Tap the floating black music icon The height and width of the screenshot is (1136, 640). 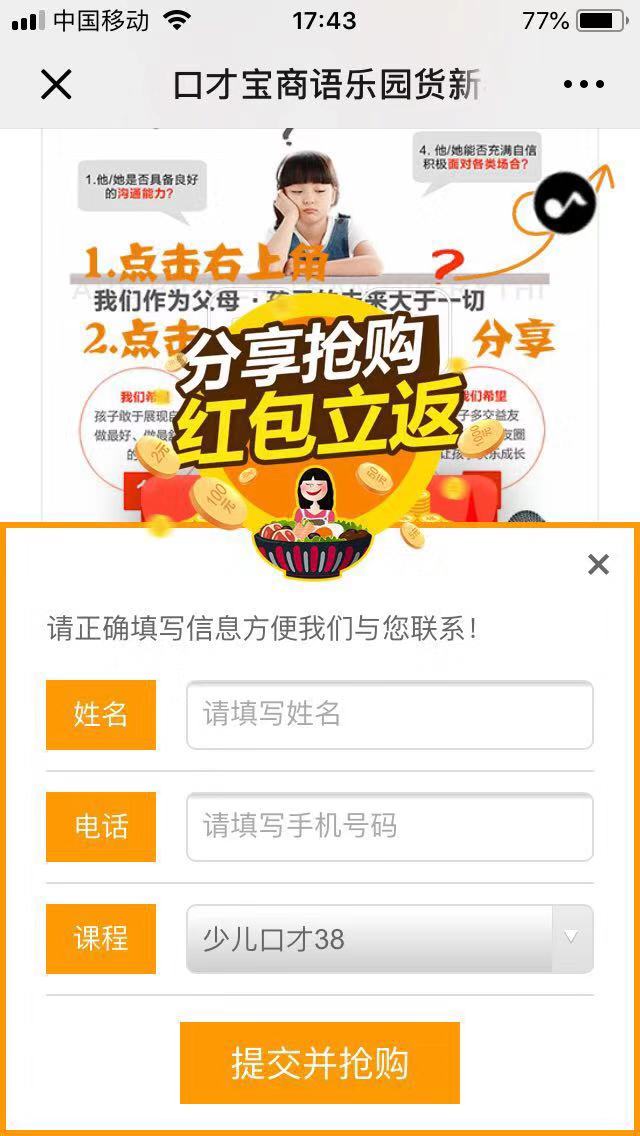click(x=564, y=203)
